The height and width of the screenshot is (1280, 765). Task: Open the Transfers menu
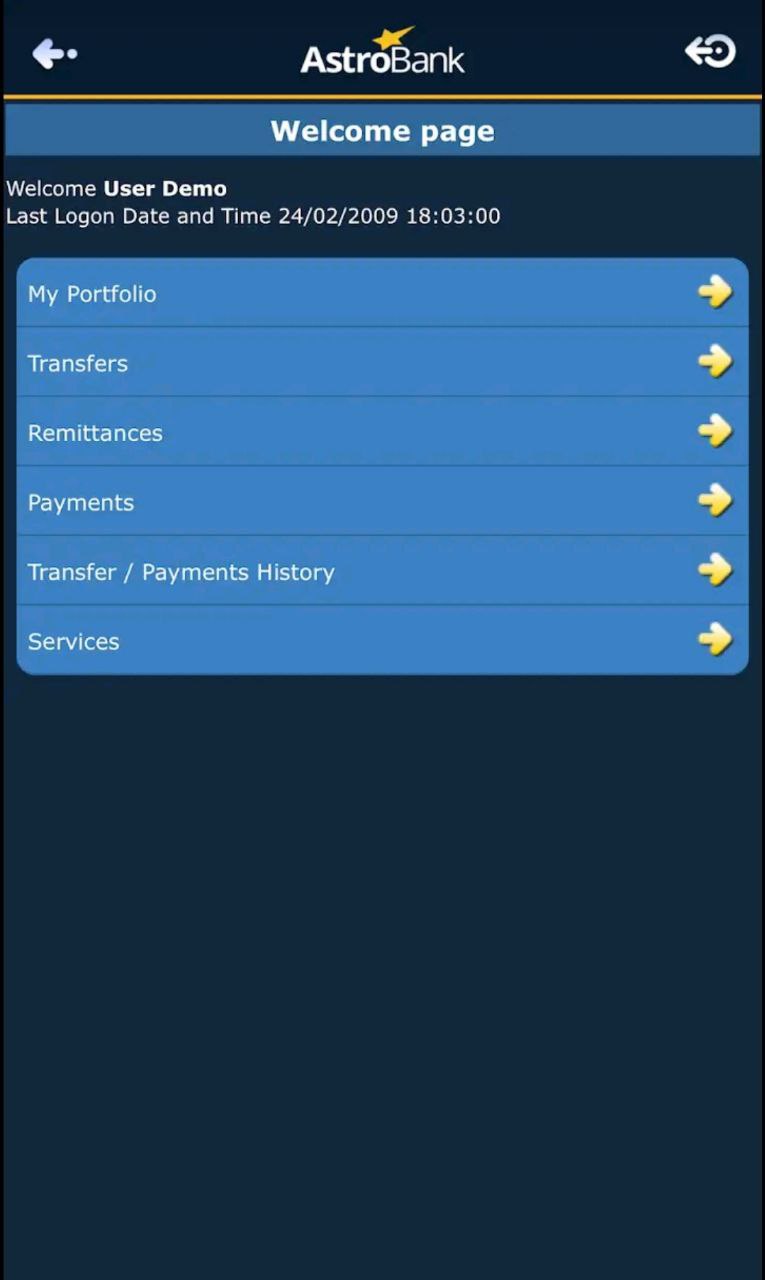(x=382, y=362)
